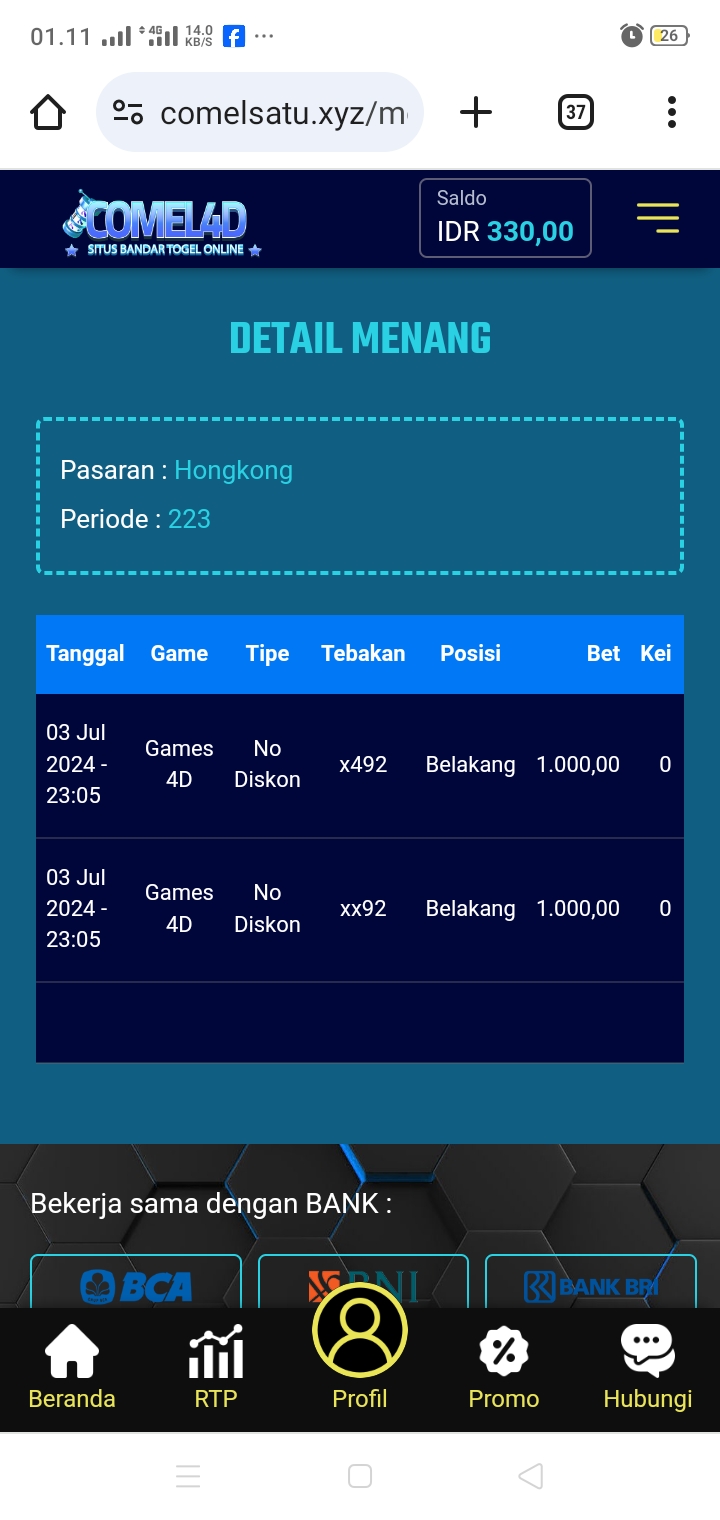Switch to the Beranda tab
Image resolution: width=720 pixels, height=1520 pixels.
(72, 1368)
